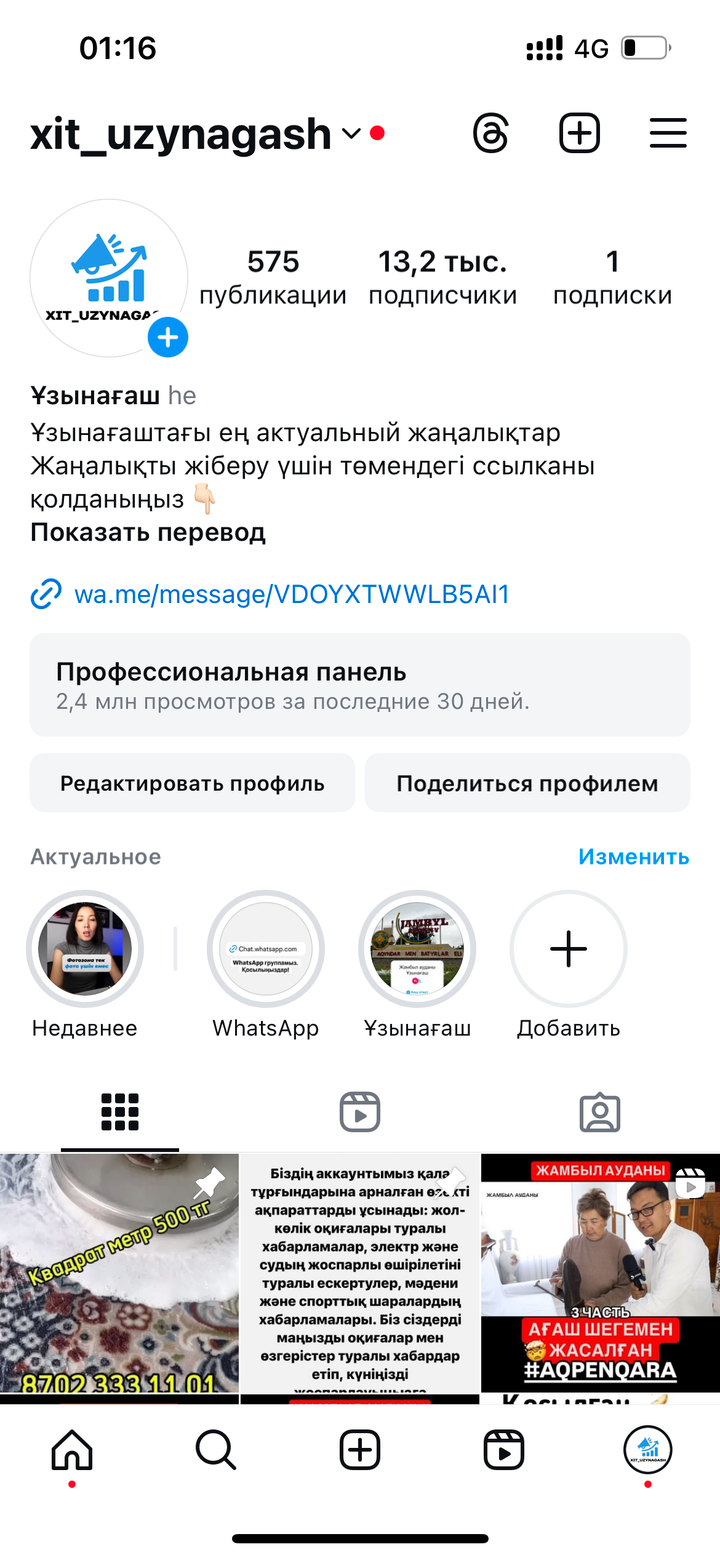This screenshot has height=1558, width=720.
Task: Go to the home feed in bottom bar
Action: 72,1449
